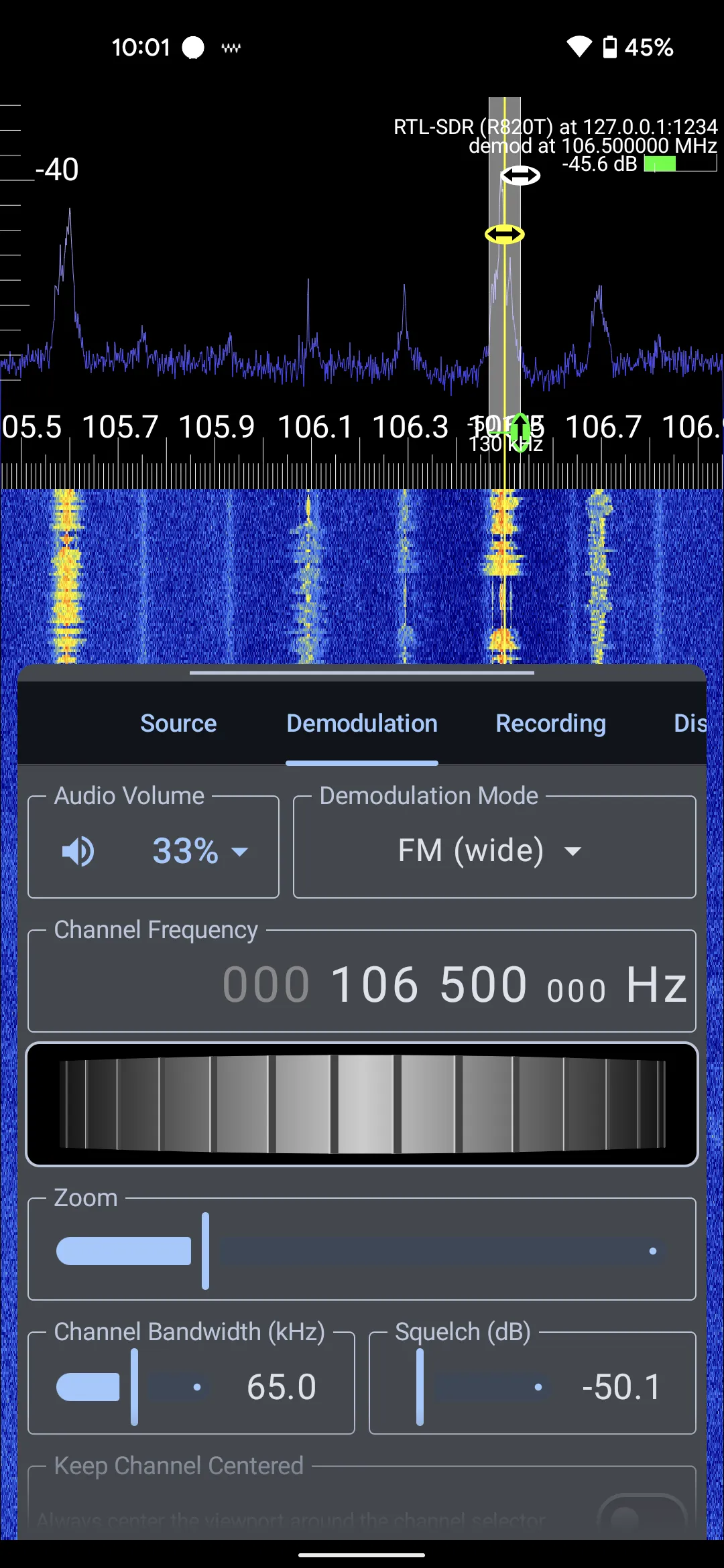The height and width of the screenshot is (1568, 724).
Task: Mute audio using the speaker icon
Action: pos(77,850)
